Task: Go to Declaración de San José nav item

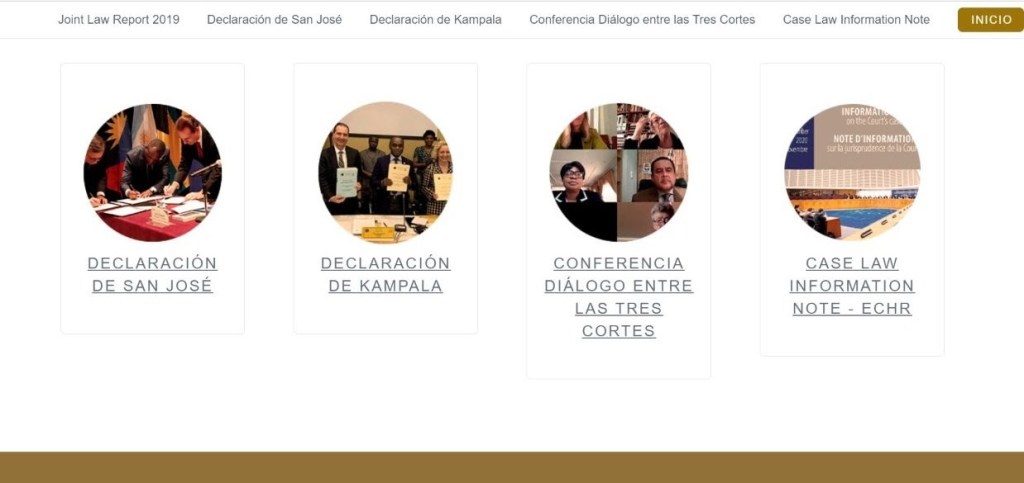Action: point(274,20)
